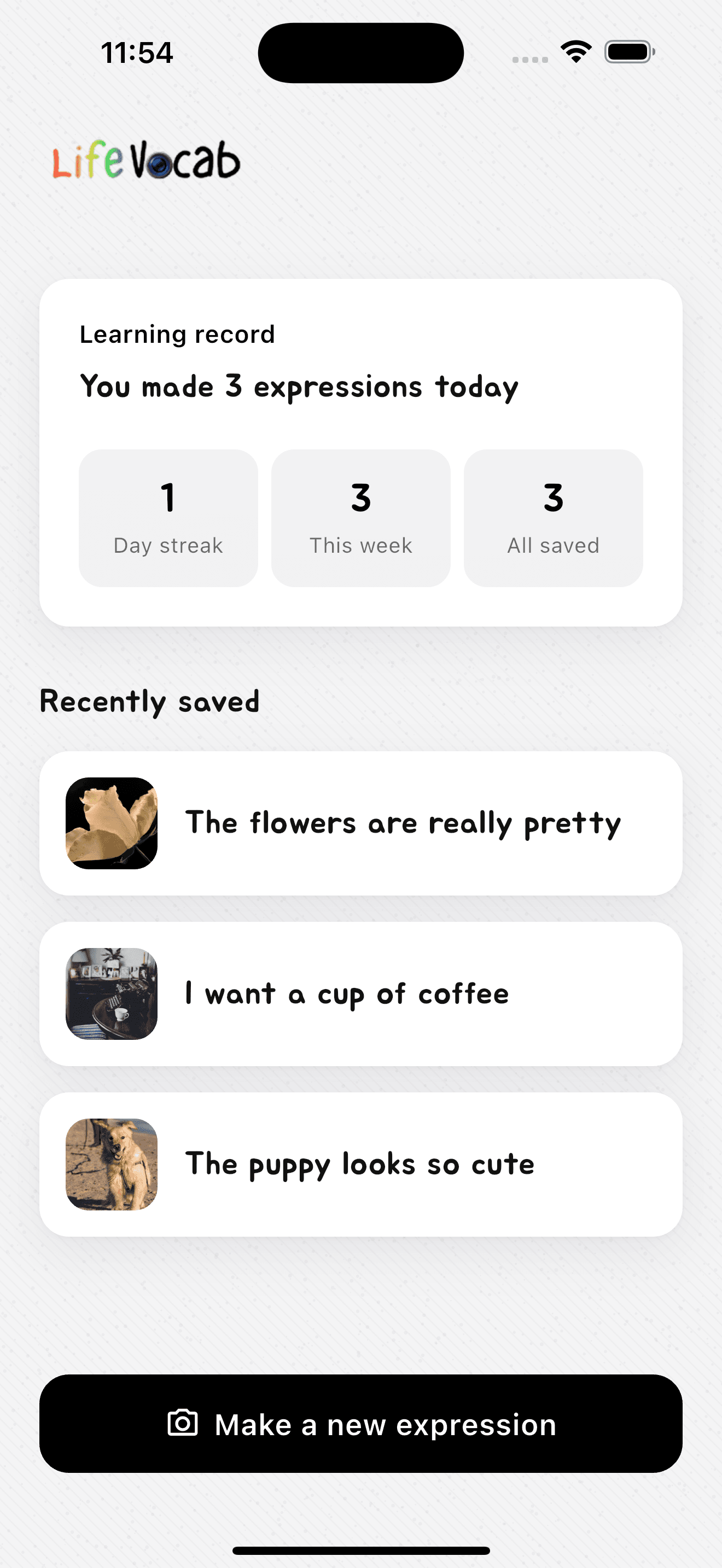722x1568 pixels.
Task: Open 'I want a cup of coffee' card
Action: 361,993
